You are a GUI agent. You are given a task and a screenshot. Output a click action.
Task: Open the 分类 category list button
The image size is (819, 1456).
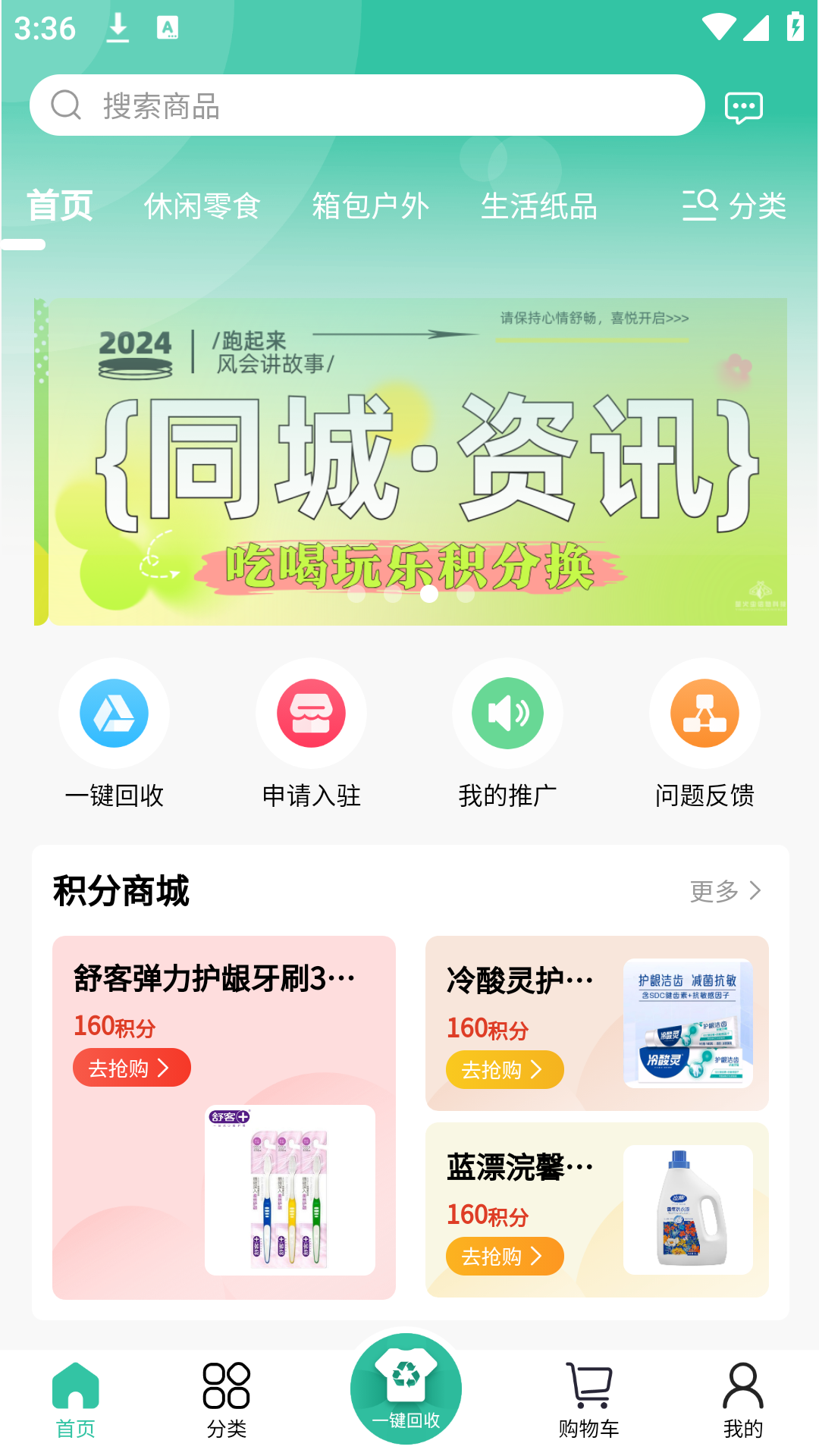point(734,206)
